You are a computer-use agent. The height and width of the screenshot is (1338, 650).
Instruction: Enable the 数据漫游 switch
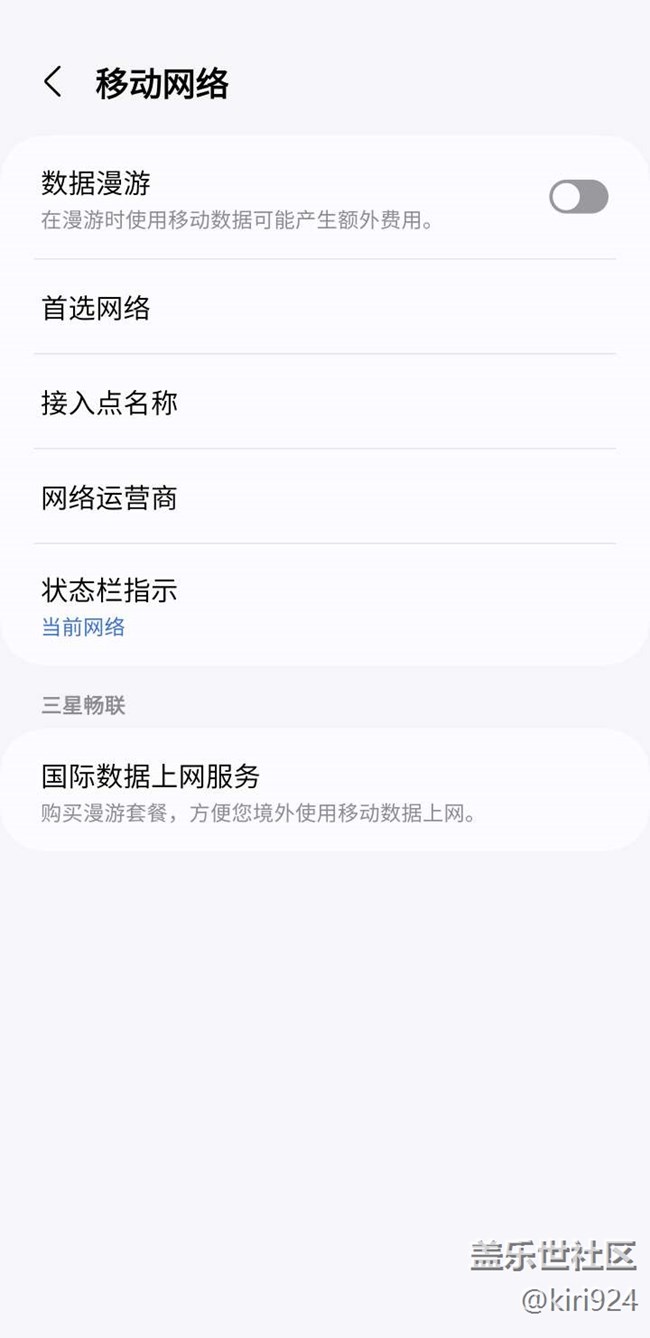click(x=579, y=197)
